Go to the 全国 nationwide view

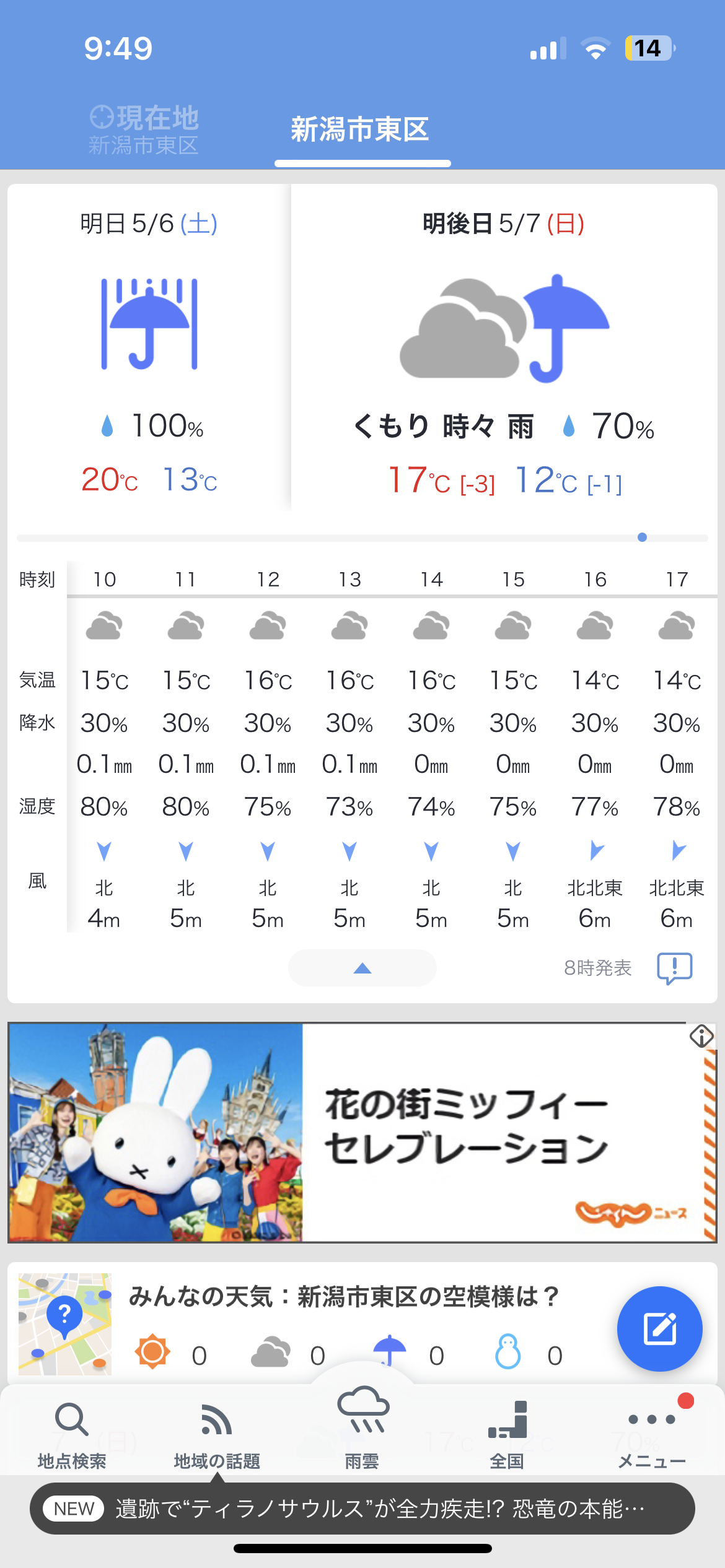(x=507, y=1434)
